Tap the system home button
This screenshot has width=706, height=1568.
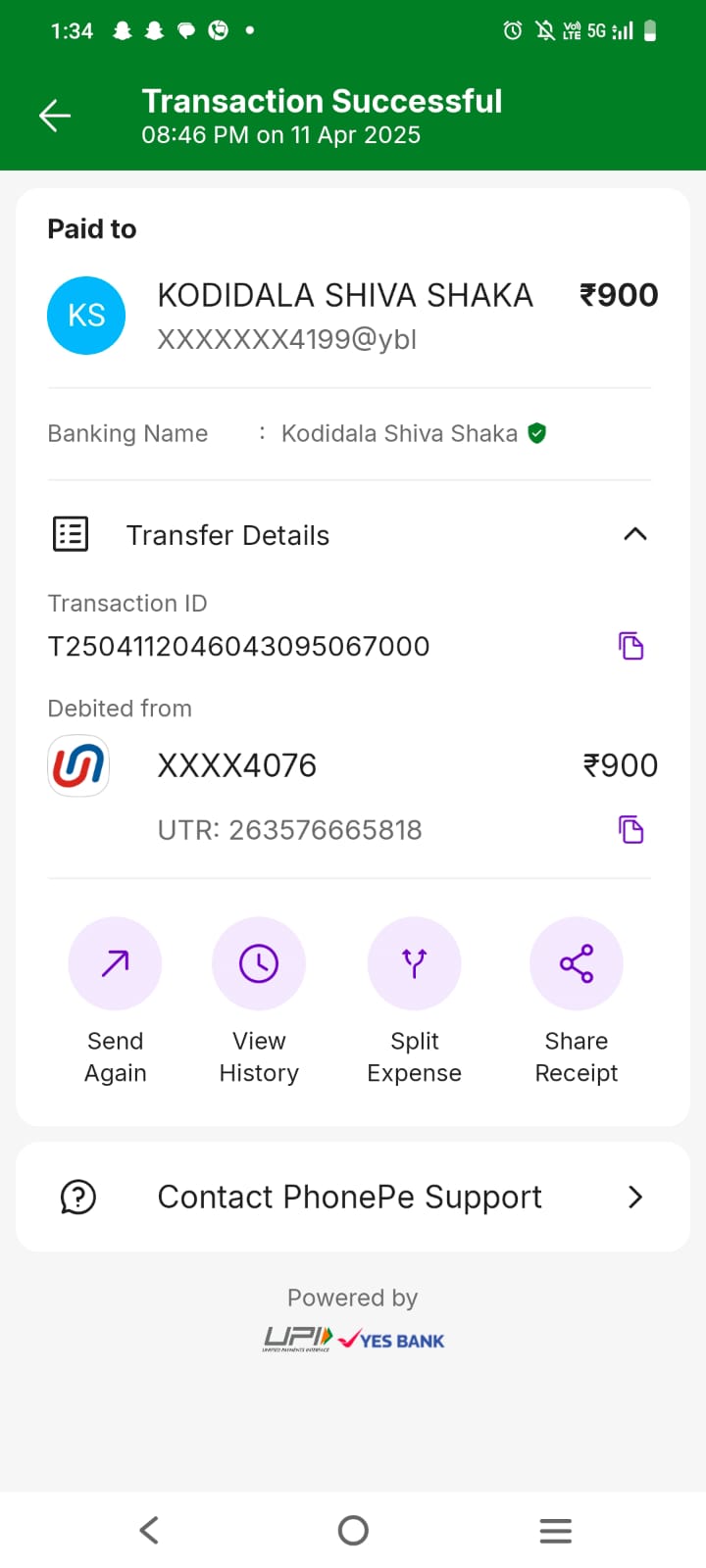click(353, 1530)
